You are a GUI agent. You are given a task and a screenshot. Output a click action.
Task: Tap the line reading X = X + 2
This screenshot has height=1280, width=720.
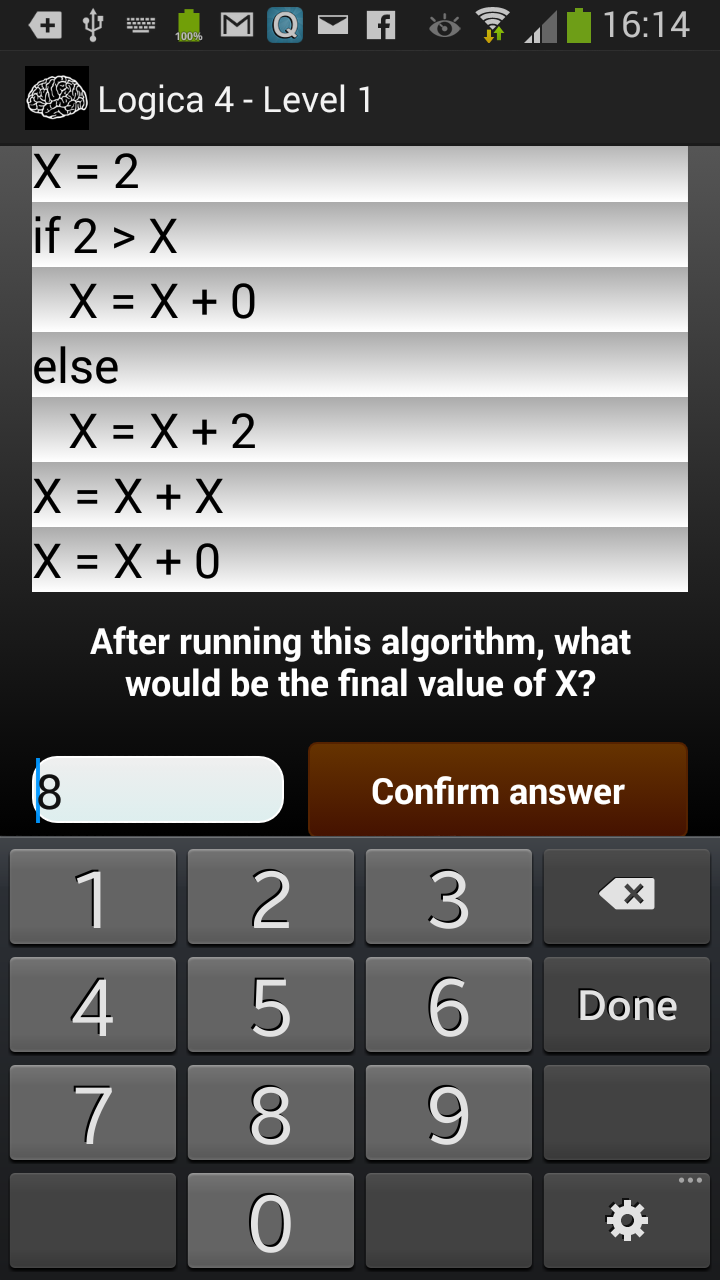(360, 430)
